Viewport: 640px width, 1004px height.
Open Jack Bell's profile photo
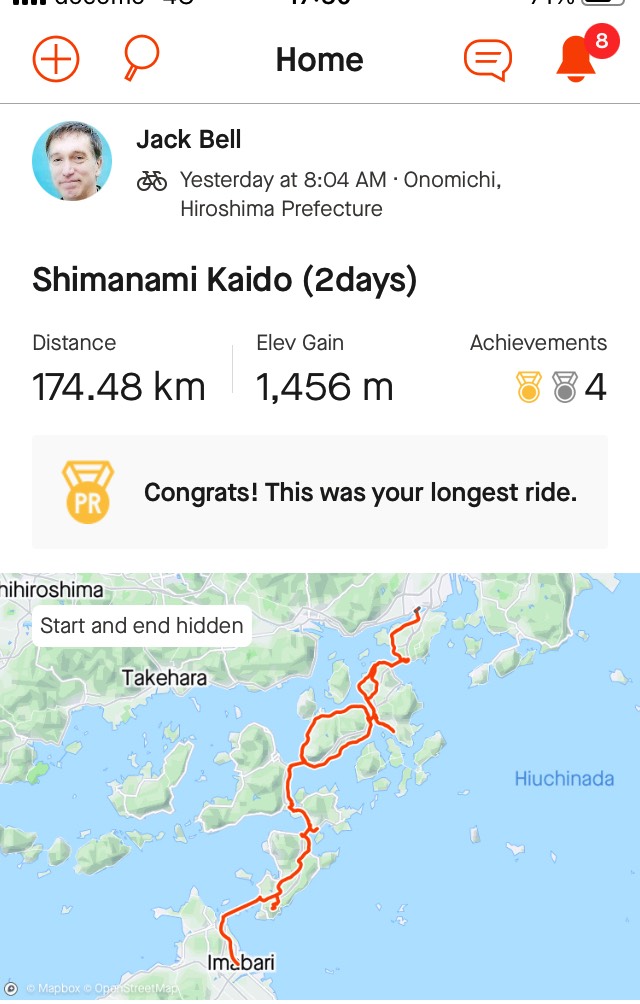(72, 161)
